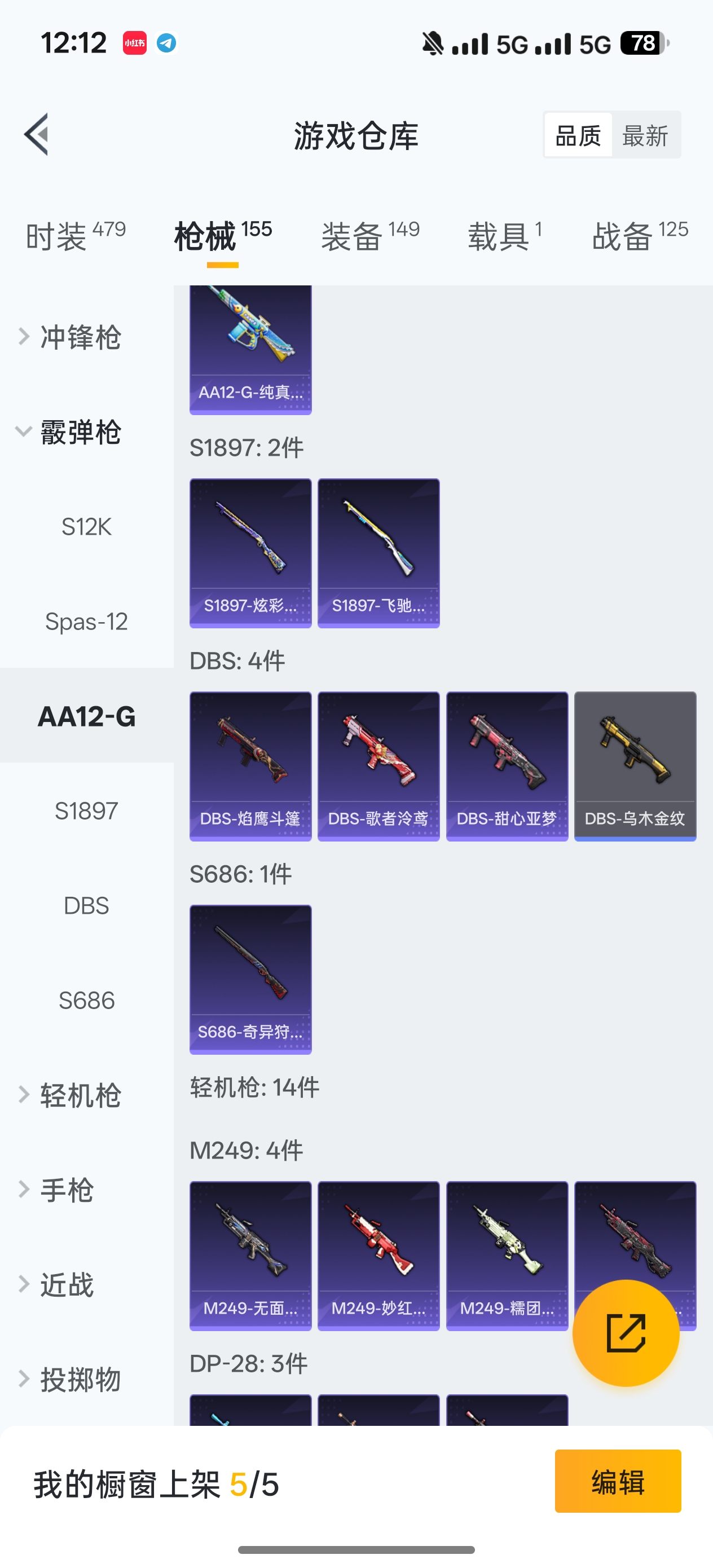Sort items by 最新
This screenshot has height=1568, width=713.
click(645, 135)
